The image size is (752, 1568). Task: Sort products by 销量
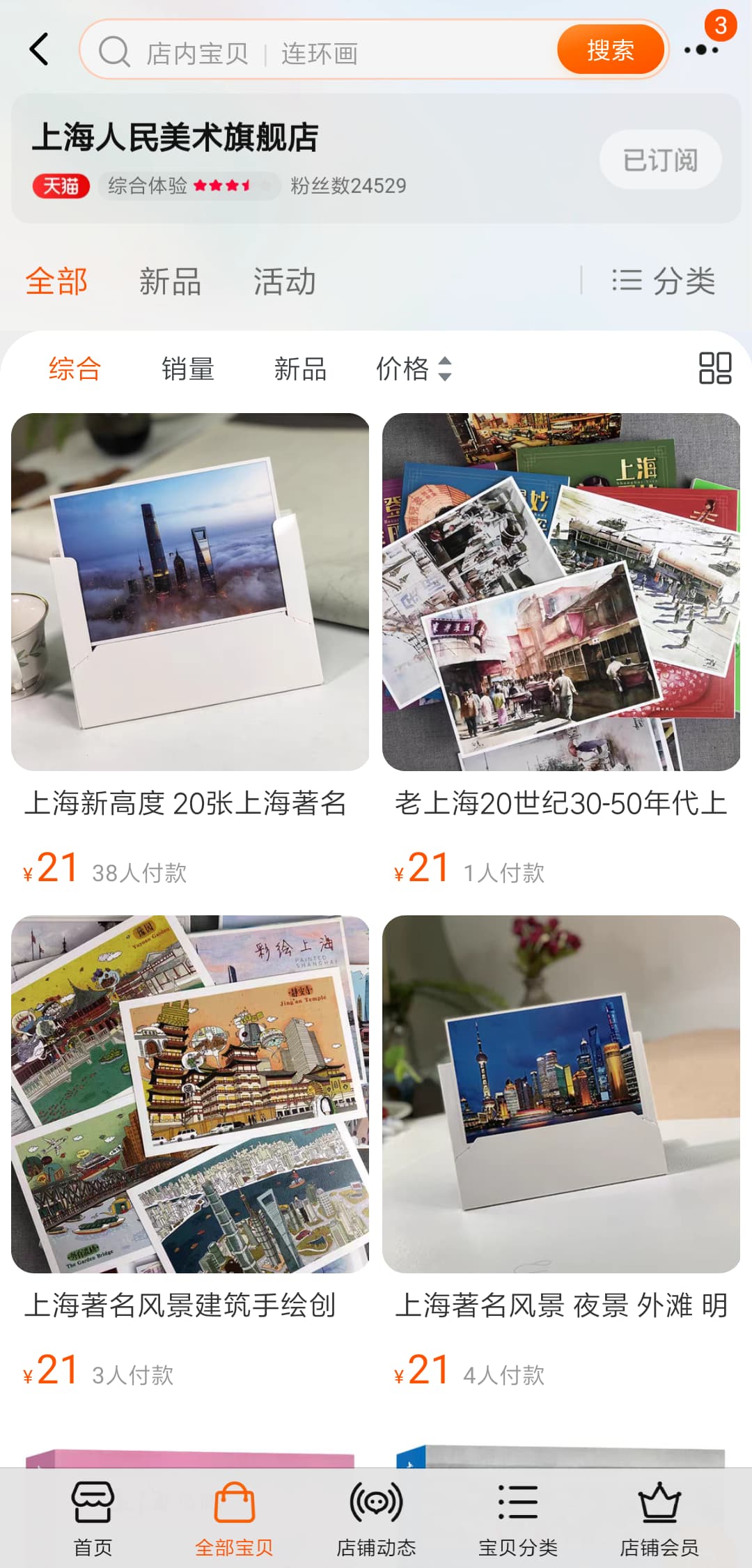click(x=187, y=368)
